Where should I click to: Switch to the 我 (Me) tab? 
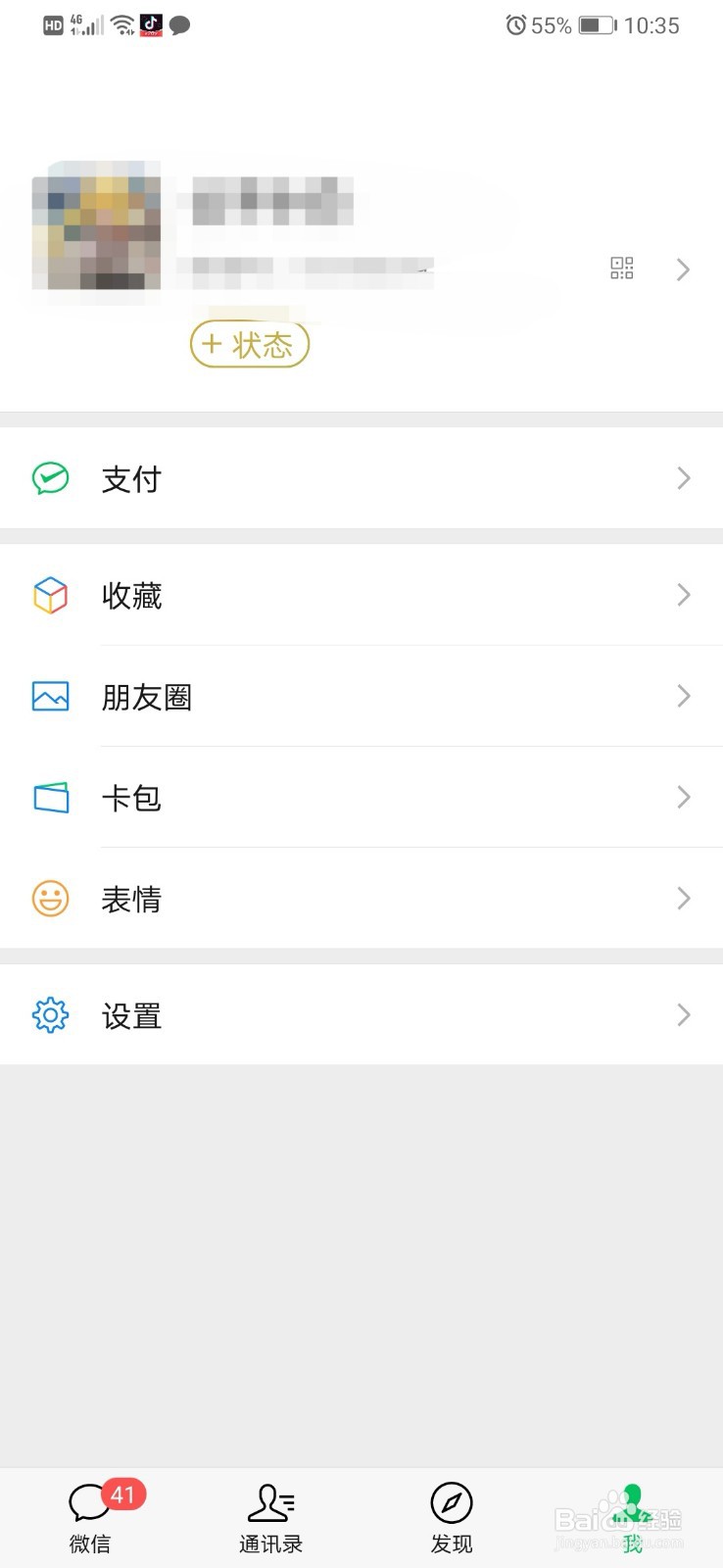[632, 1514]
